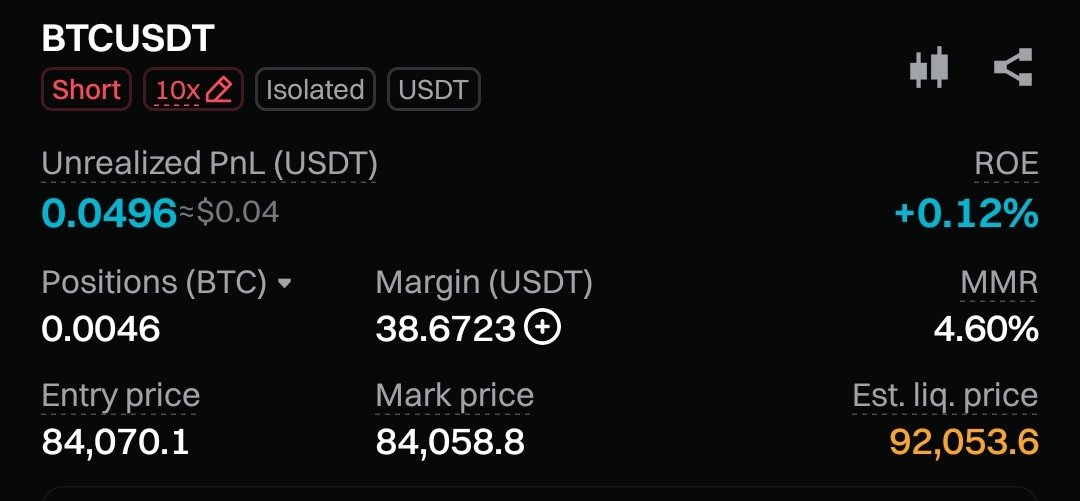Show the Unrealized PnL explanation
The width and height of the screenshot is (1080, 501).
tap(209, 164)
